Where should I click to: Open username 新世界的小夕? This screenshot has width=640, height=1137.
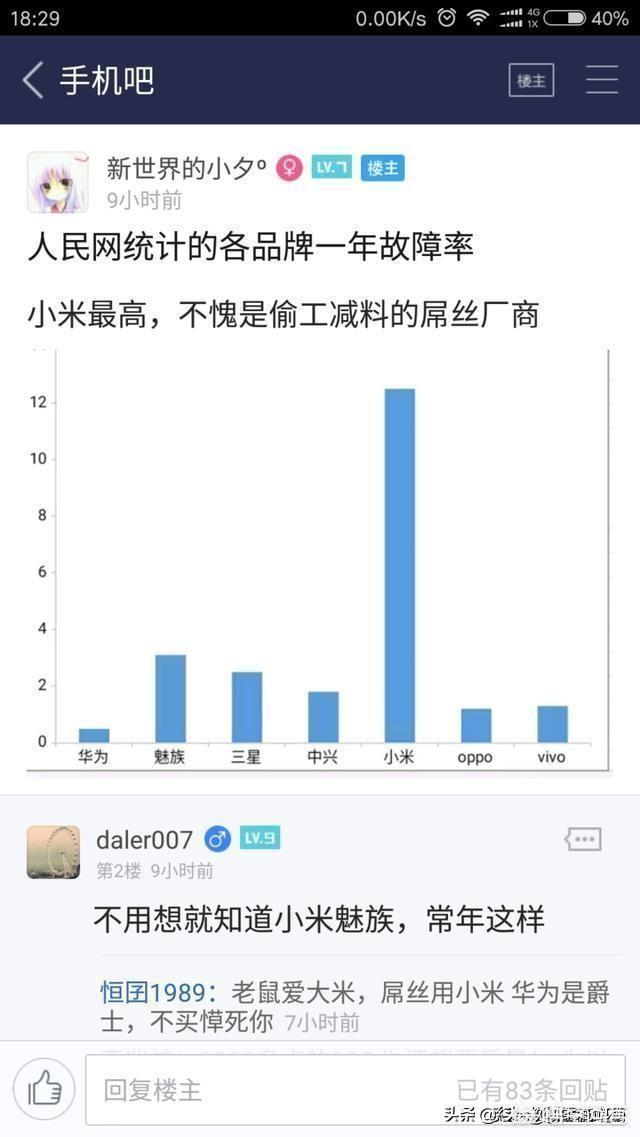[186, 168]
